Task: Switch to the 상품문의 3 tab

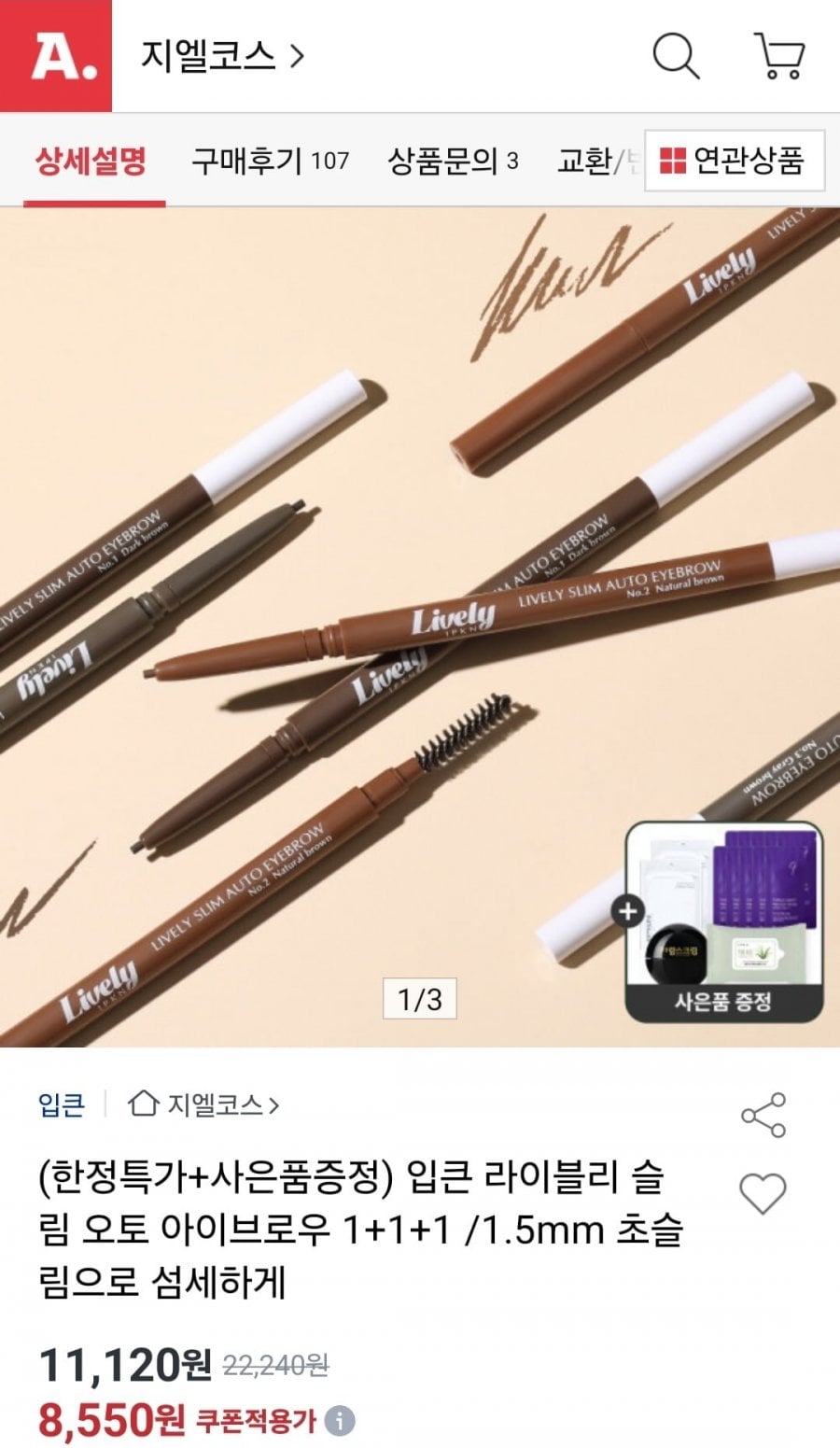Action: (x=453, y=161)
